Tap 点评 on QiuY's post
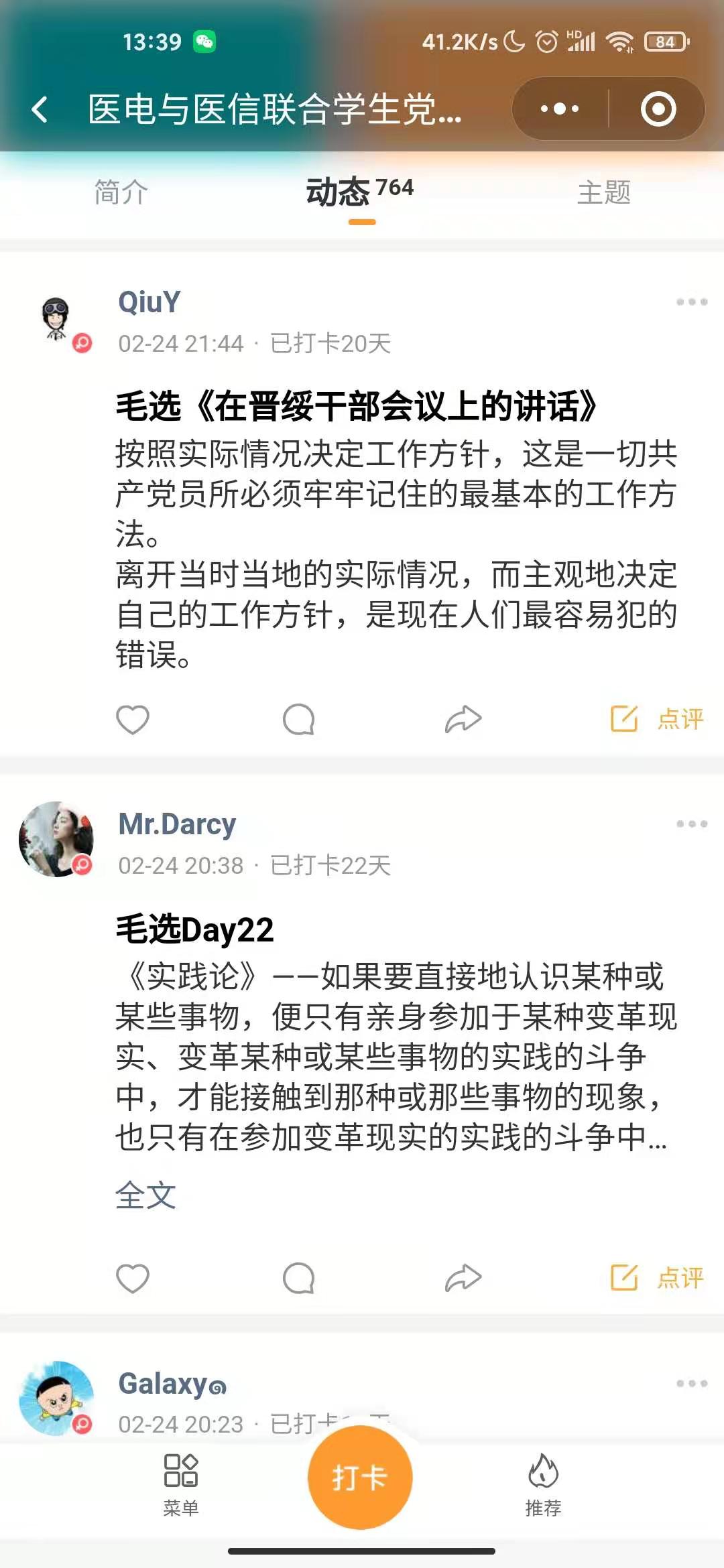 657,719
